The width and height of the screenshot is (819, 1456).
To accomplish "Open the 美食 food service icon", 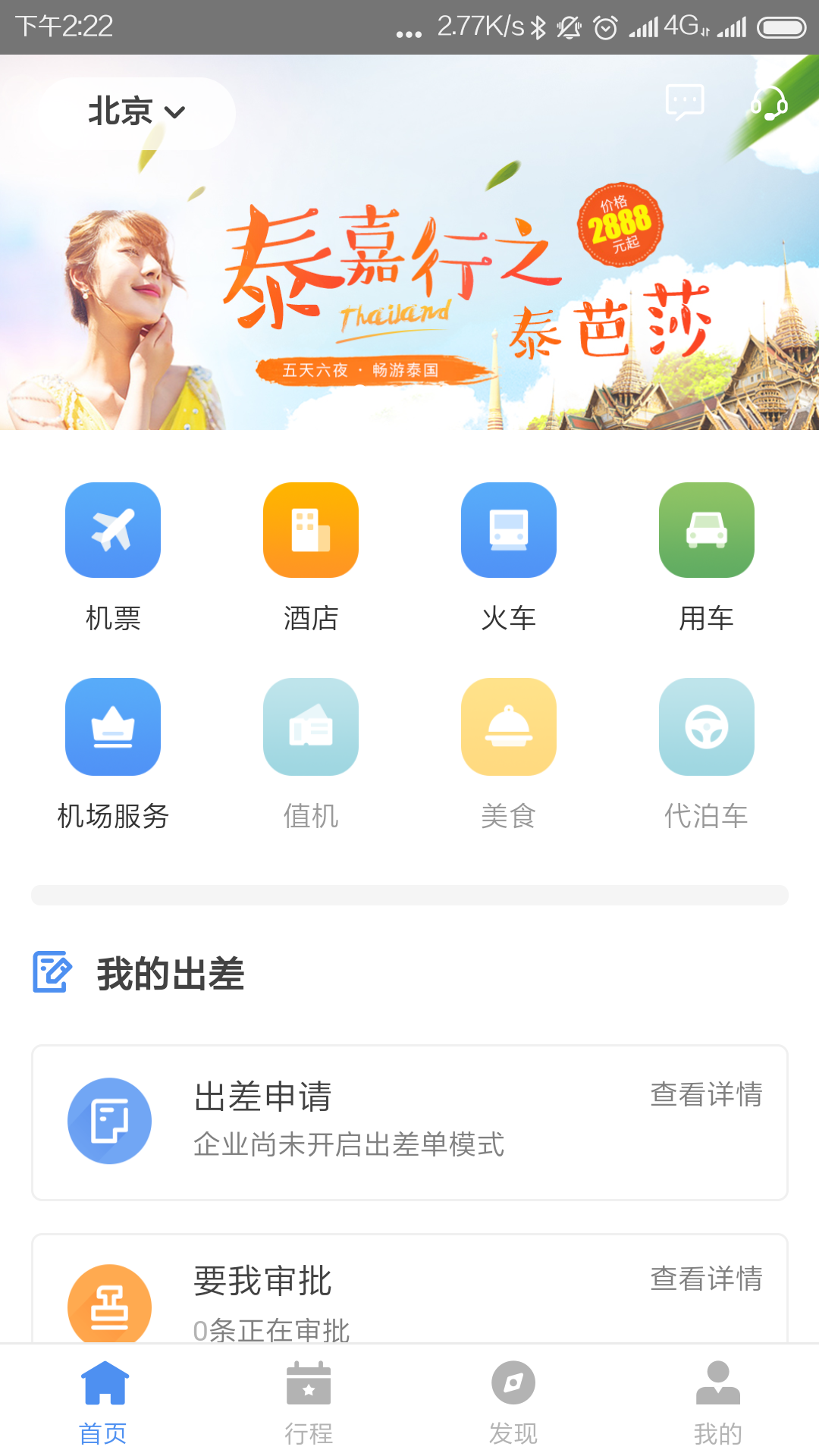I will pos(508,726).
